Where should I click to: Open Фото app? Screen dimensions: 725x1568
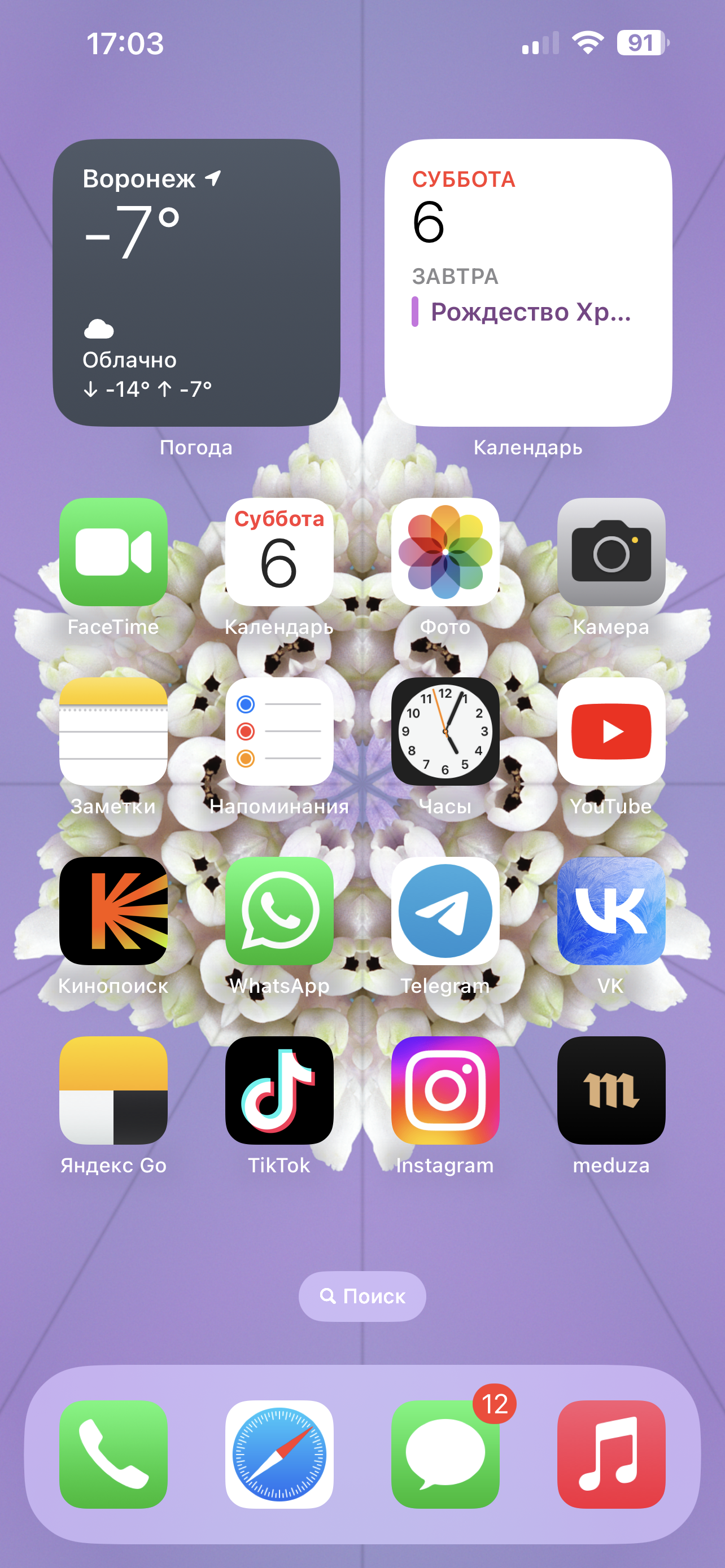[445, 551]
